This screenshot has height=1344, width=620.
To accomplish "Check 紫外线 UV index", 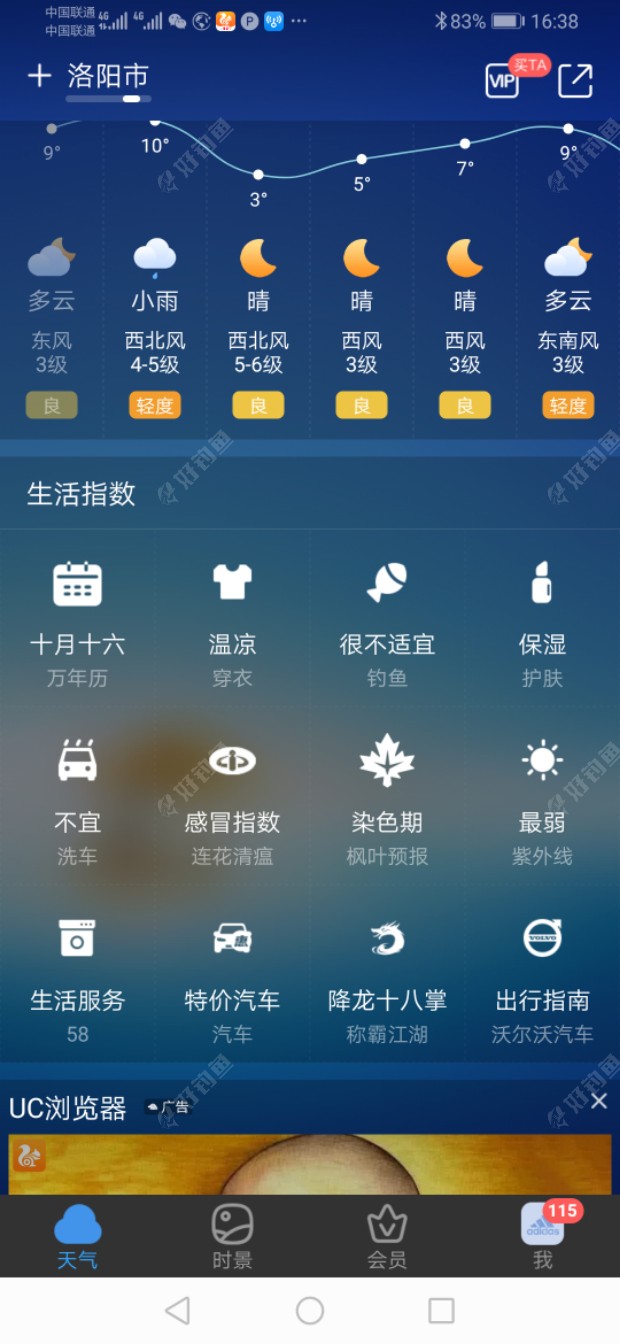I will pos(542,800).
